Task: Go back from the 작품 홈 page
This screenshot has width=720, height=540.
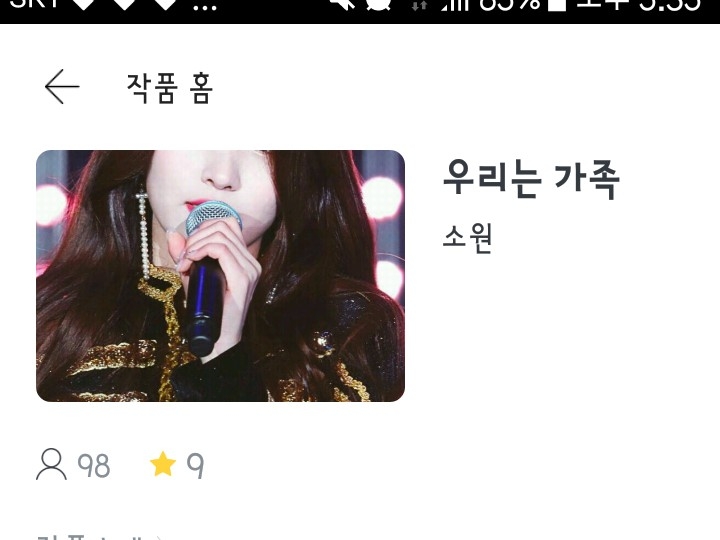Action: 61,87
